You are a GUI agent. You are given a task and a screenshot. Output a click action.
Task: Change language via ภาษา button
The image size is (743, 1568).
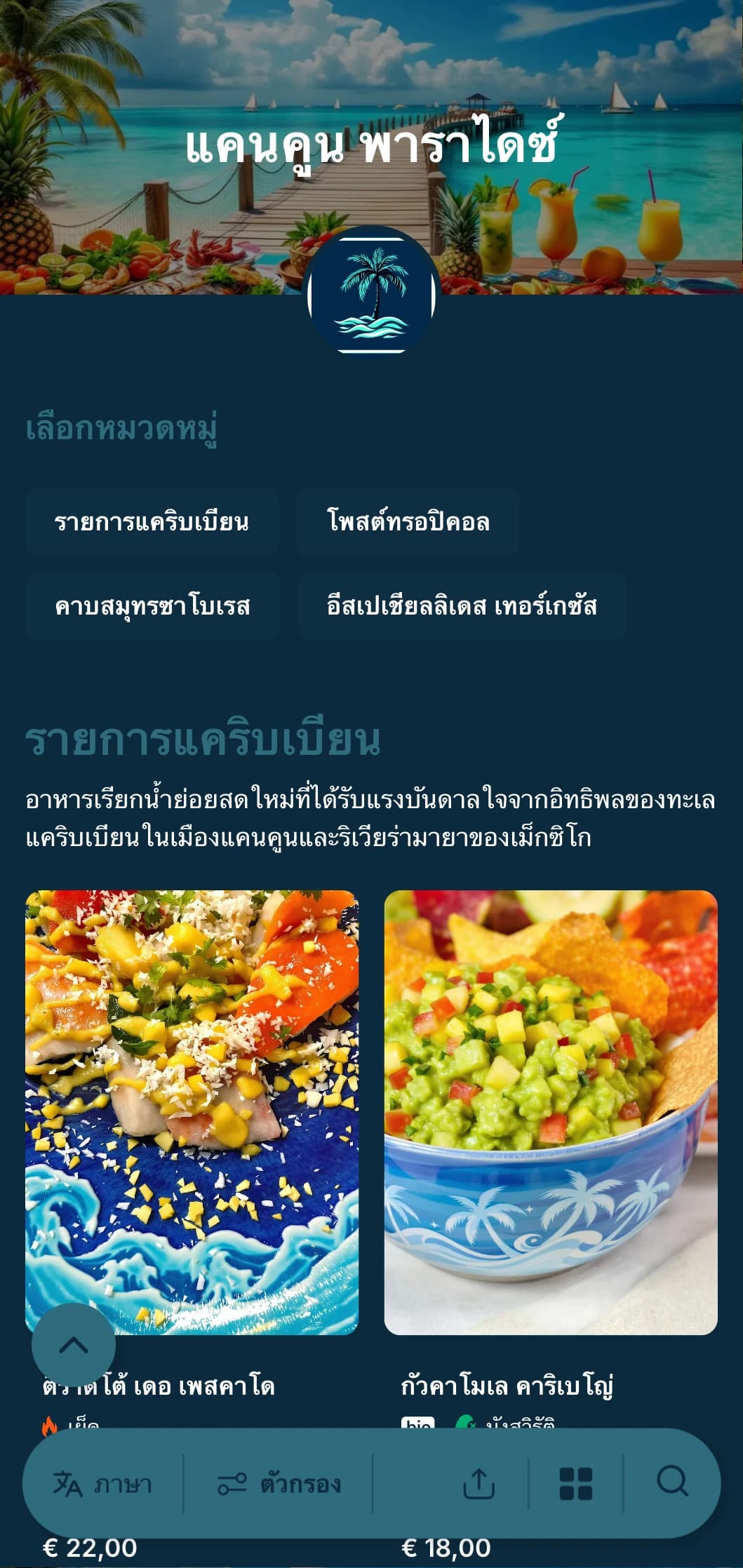click(x=103, y=1484)
